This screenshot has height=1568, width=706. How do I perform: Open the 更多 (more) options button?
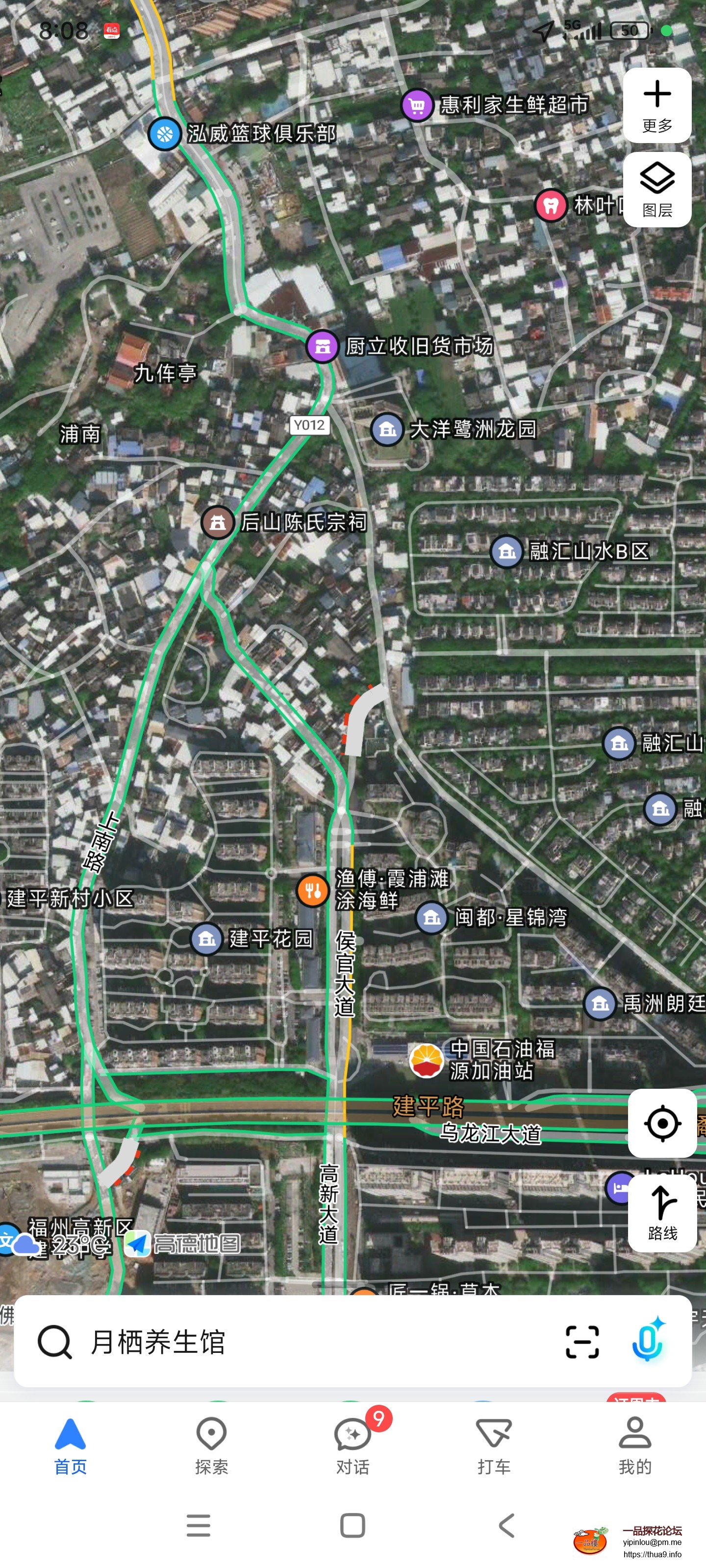(656, 105)
